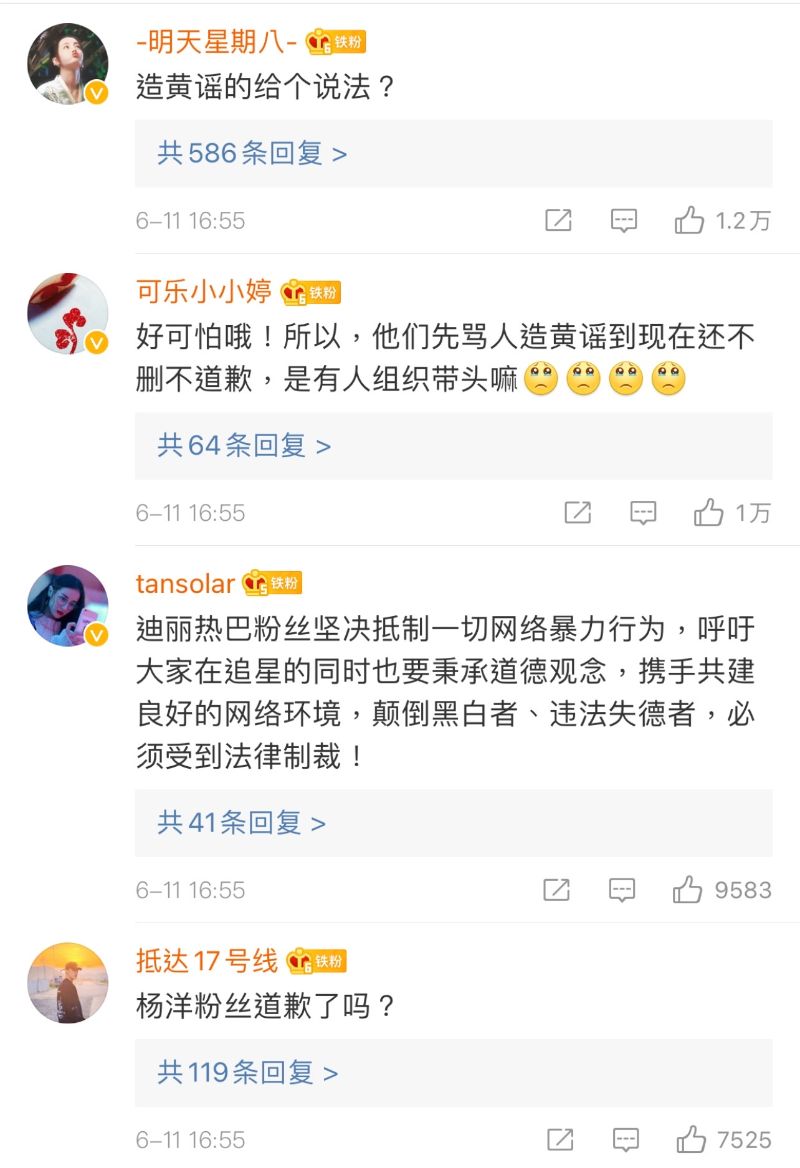800x1168 pixels.
Task: Expand the 586 replies thread
Action: click(x=252, y=153)
